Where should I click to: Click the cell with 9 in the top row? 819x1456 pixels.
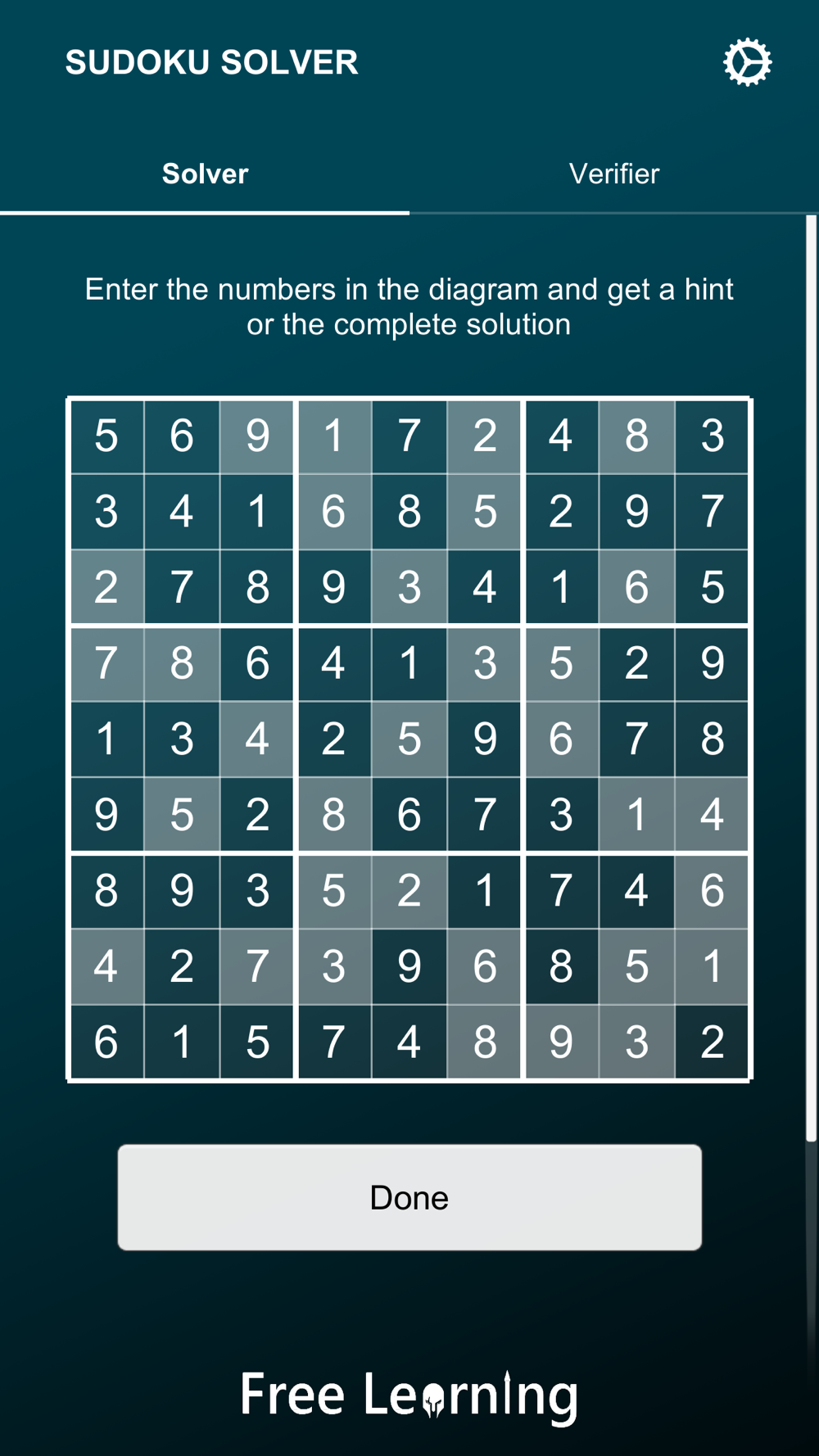tap(256, 437)
